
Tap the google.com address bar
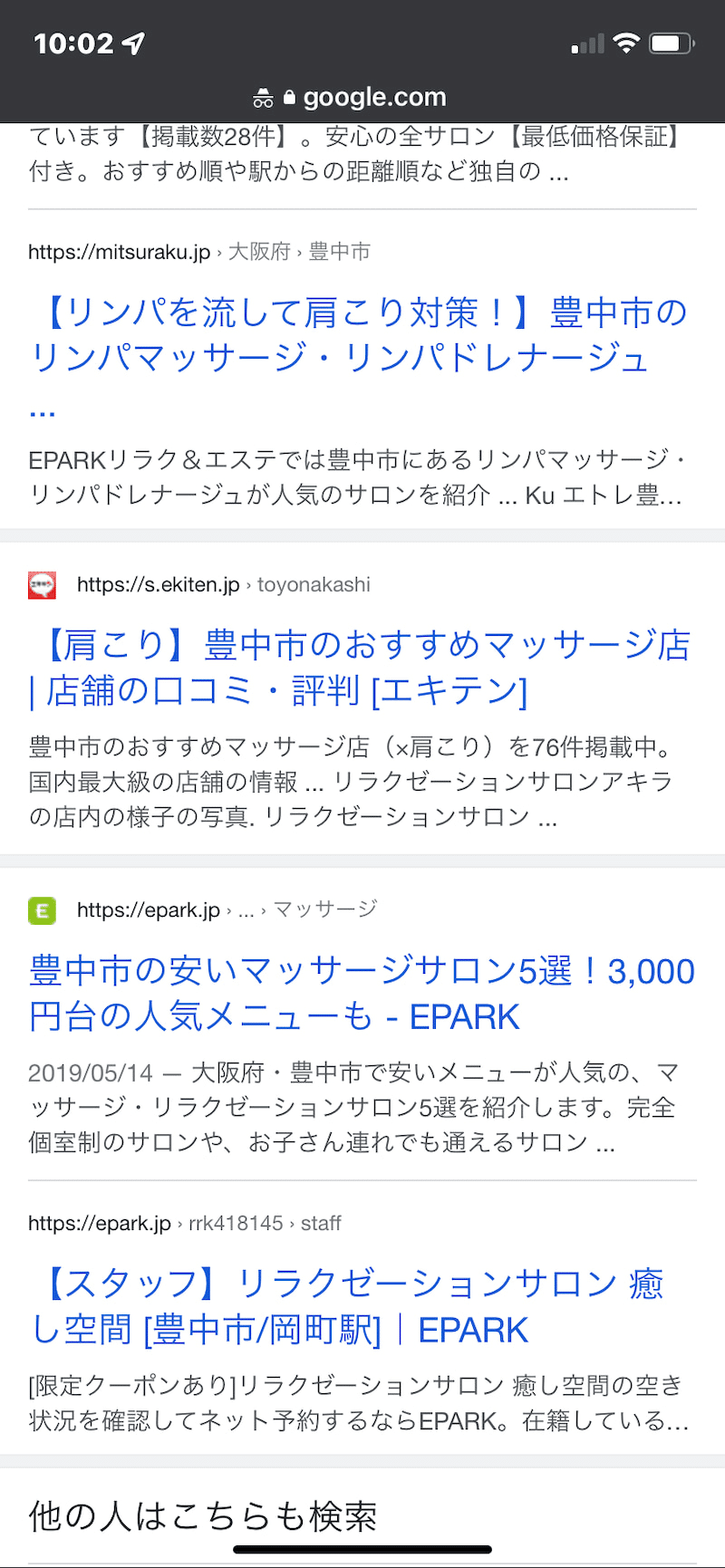362,97
